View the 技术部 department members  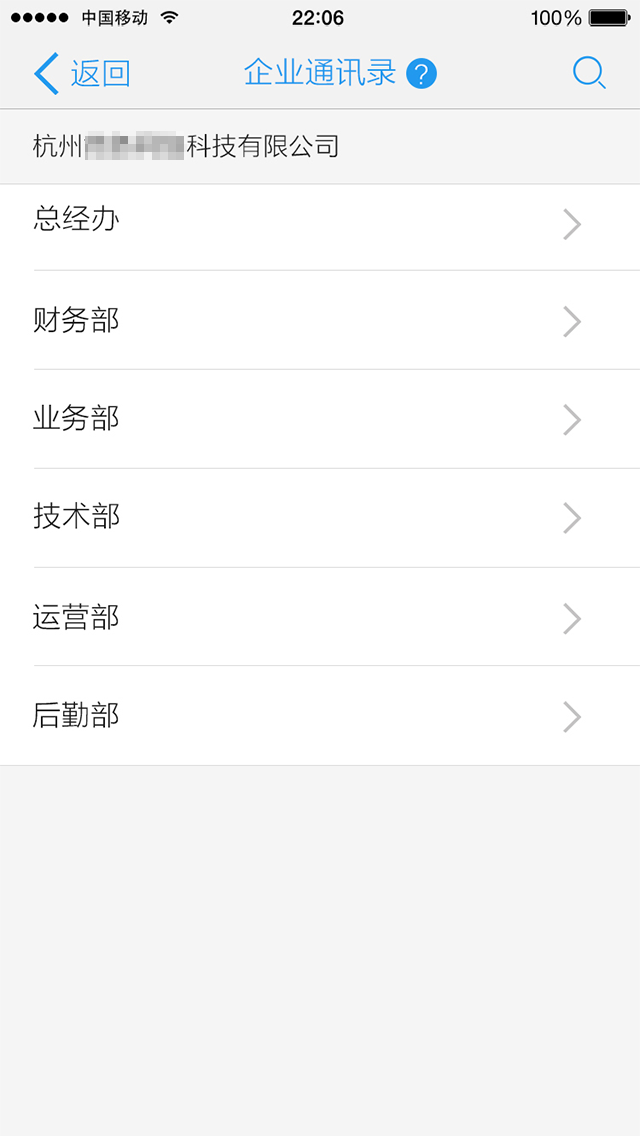[x=320, y=517]
